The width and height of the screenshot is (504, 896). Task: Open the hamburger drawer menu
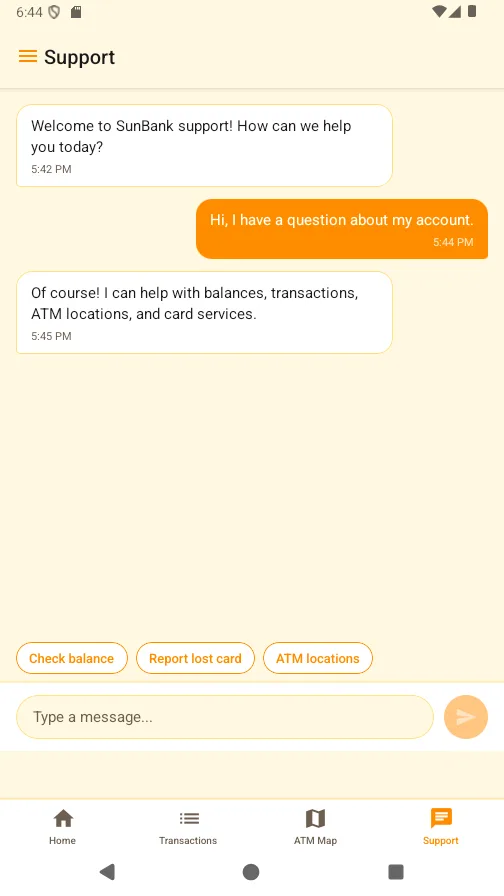coord(27,57)
